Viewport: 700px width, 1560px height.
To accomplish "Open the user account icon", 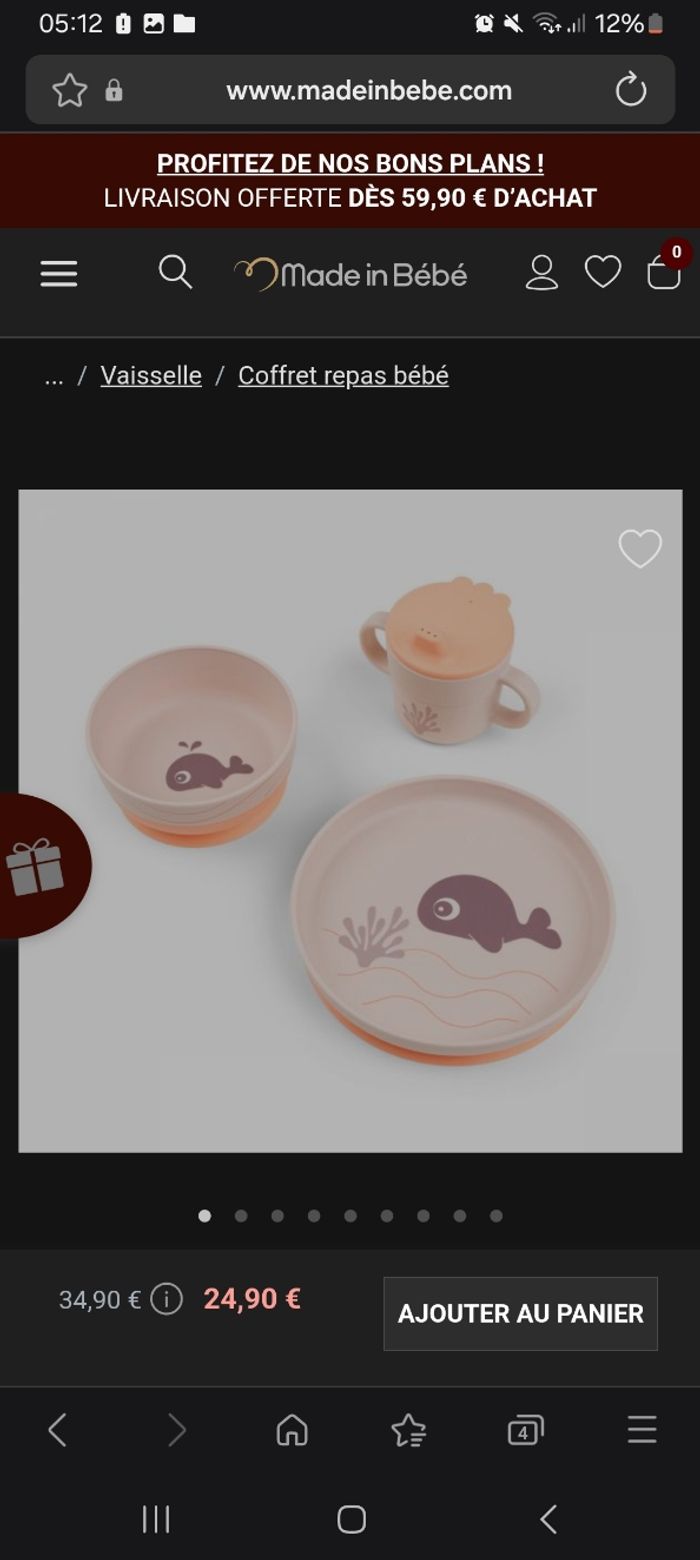I will point(541,272).
